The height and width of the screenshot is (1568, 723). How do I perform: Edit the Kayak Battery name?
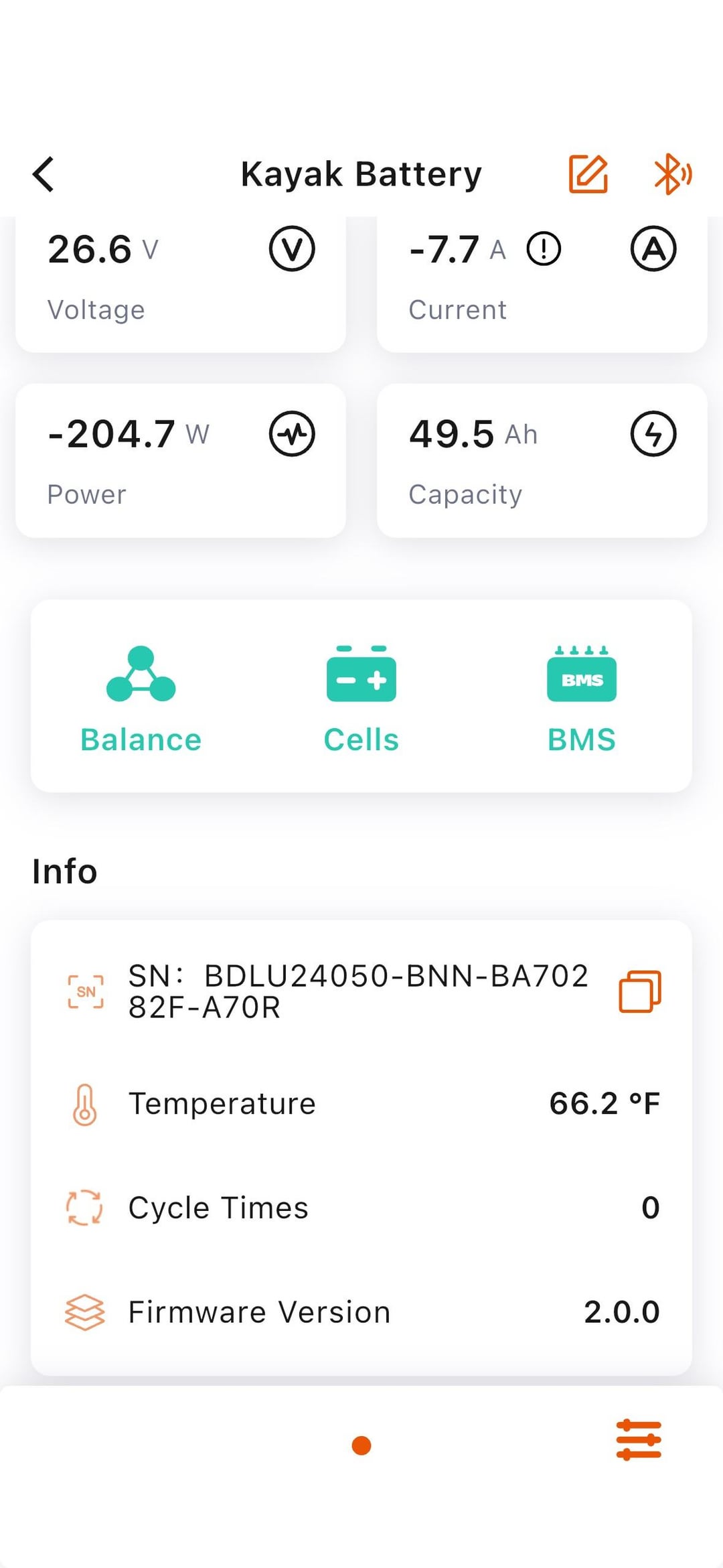(588, 174)
